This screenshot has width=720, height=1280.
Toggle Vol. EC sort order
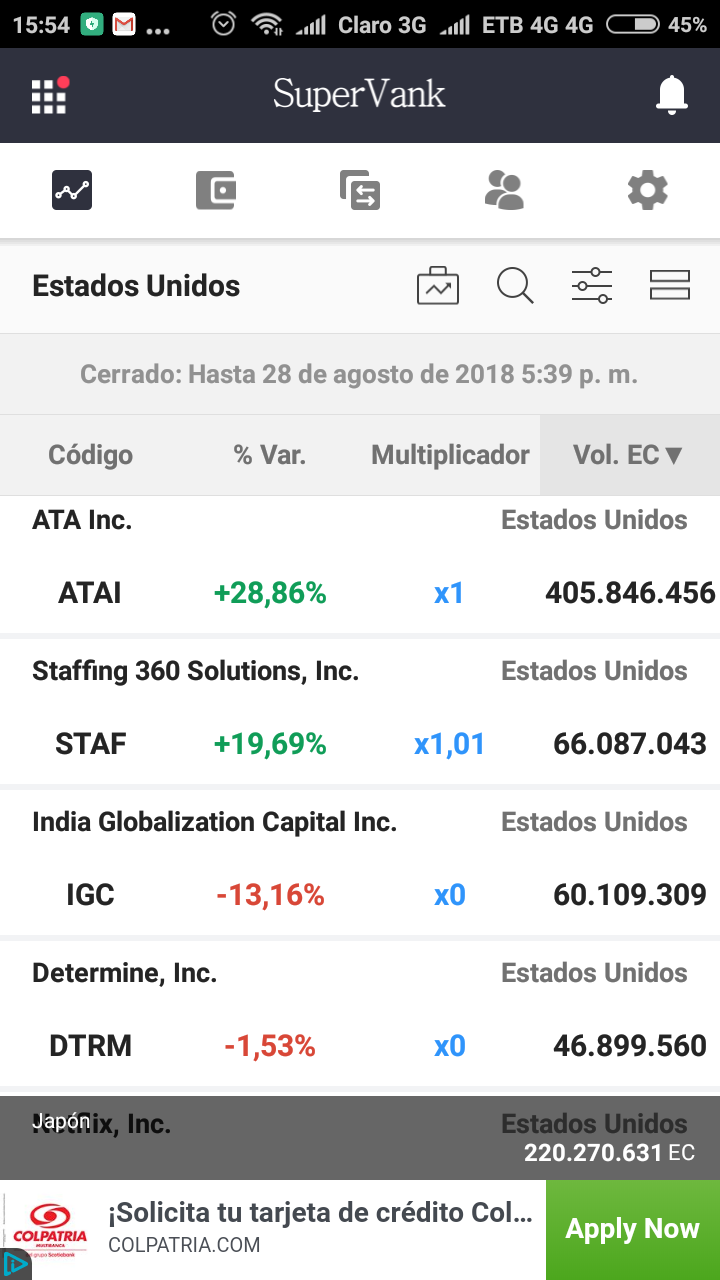pos(629,455)
